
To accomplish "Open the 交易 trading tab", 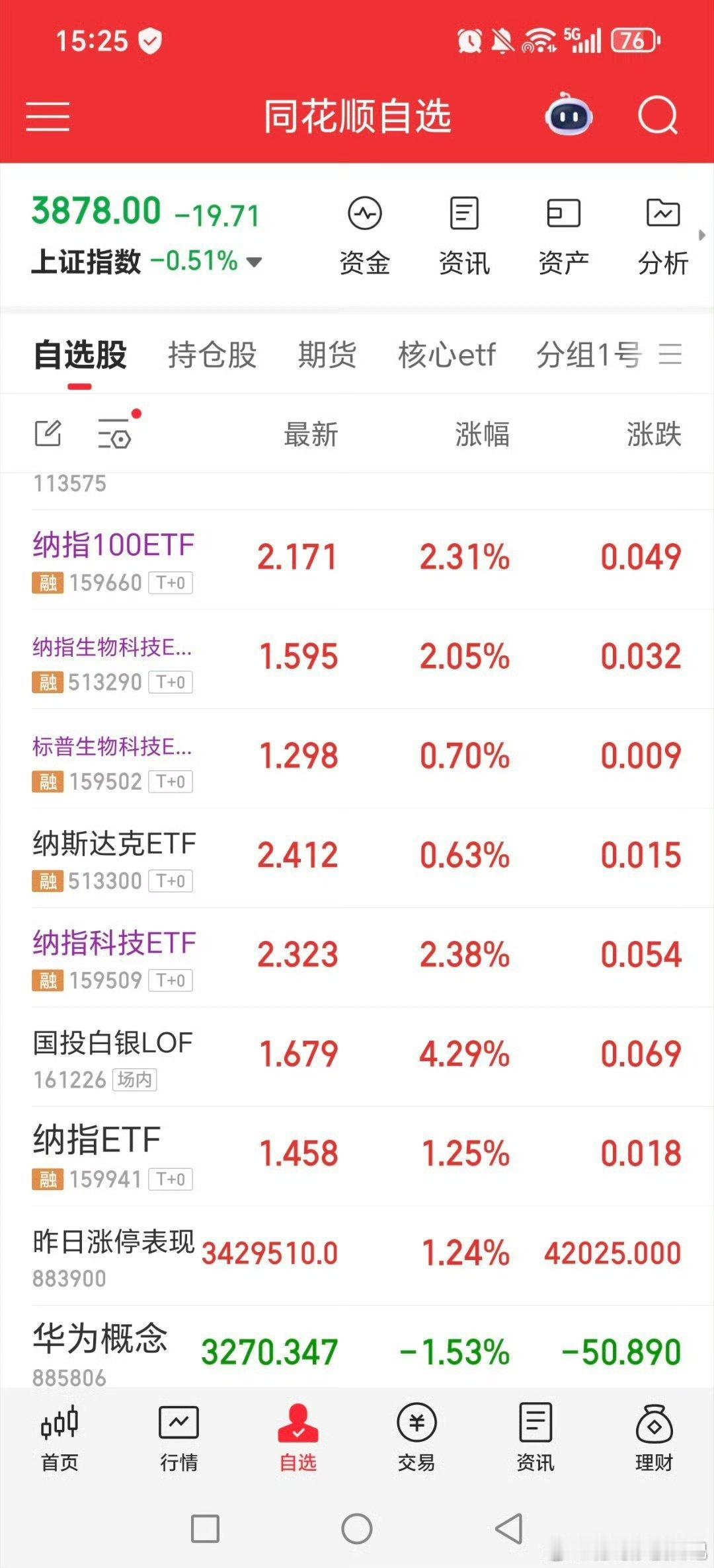I will click(x=416, y=1439).
